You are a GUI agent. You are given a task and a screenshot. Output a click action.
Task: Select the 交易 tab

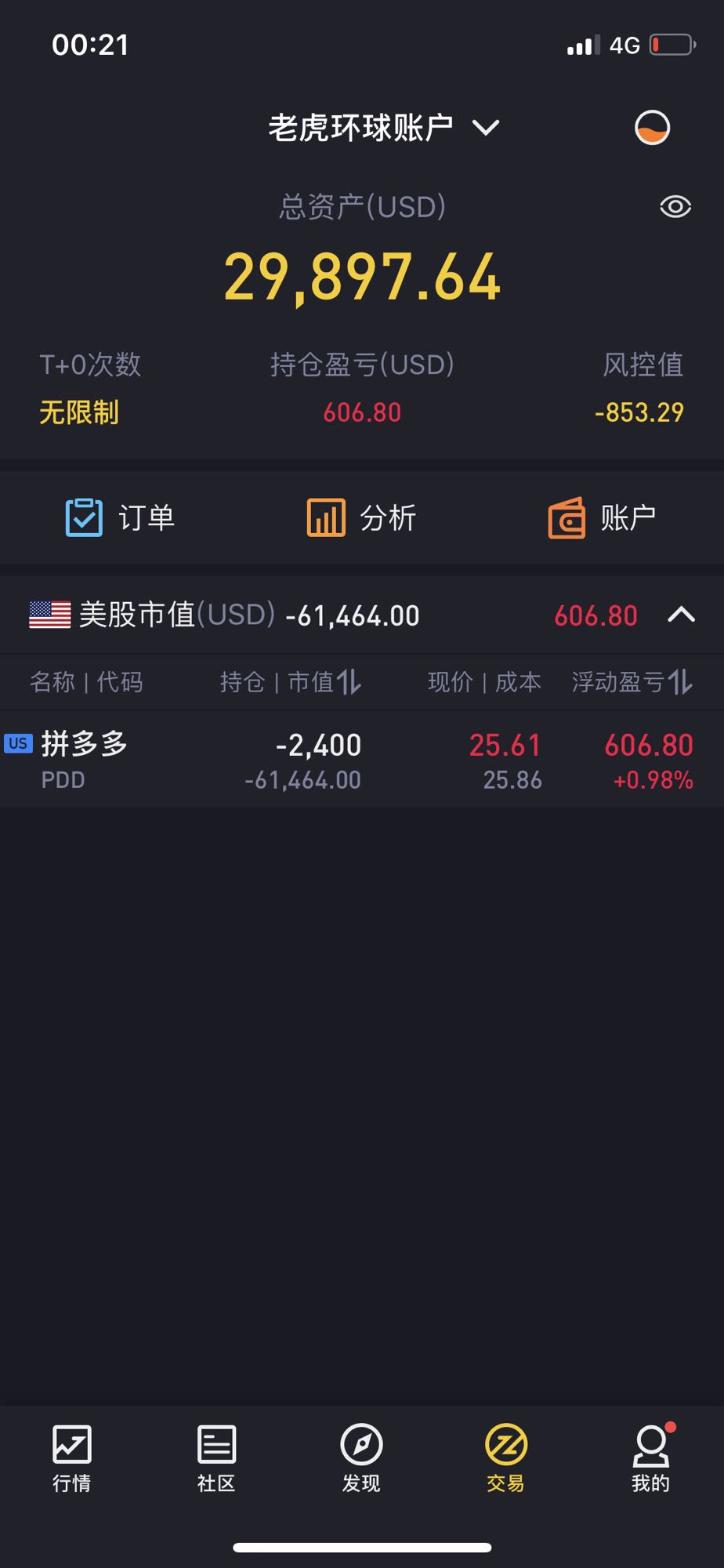click(505, 1459)
